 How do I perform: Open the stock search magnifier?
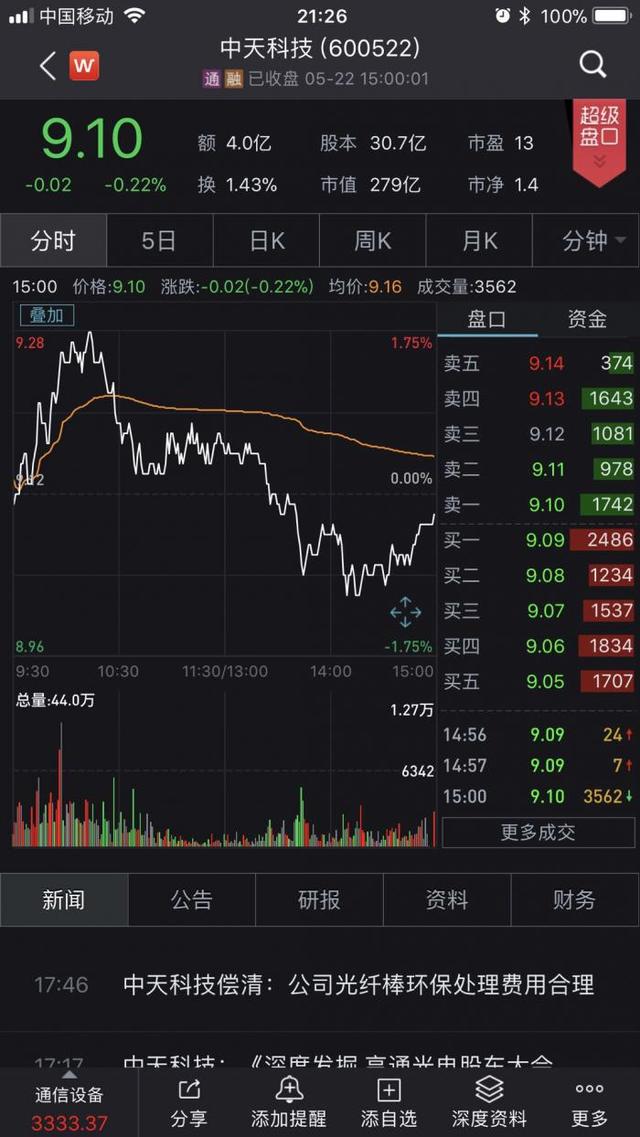tap(593, 65)
